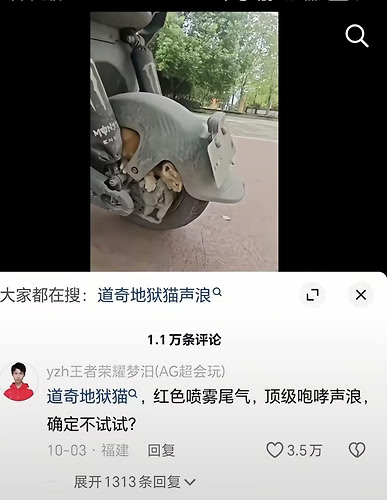The width and height of the screenshot is (387, 500).
Task: Search suggested term 道奇地狱猫声浪
Action: point(159,295)
